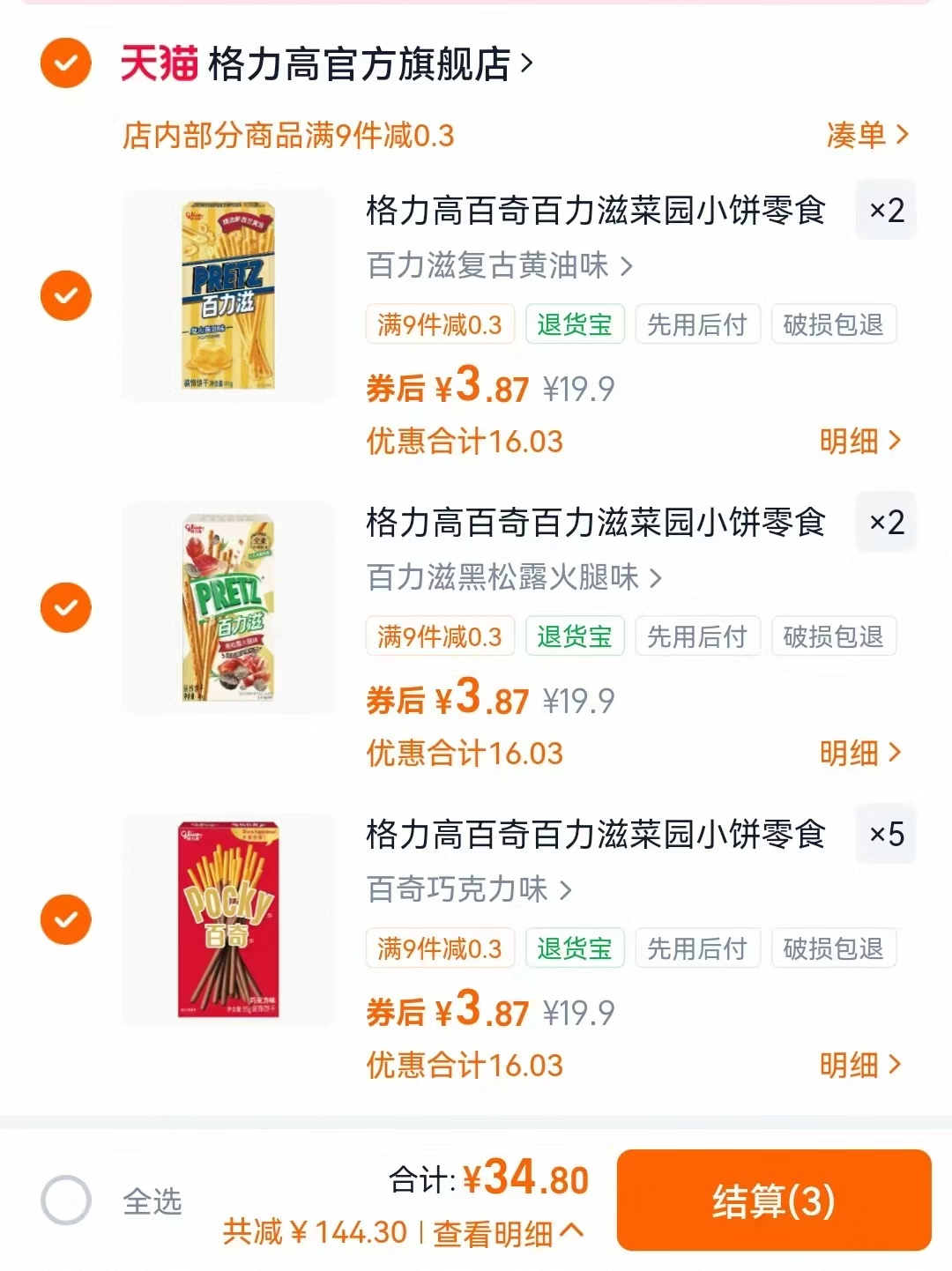The width and height of the screenshot is (952, 1271).
Task: Click the POCKY chocolate product image
Action: tap(227, 919)
